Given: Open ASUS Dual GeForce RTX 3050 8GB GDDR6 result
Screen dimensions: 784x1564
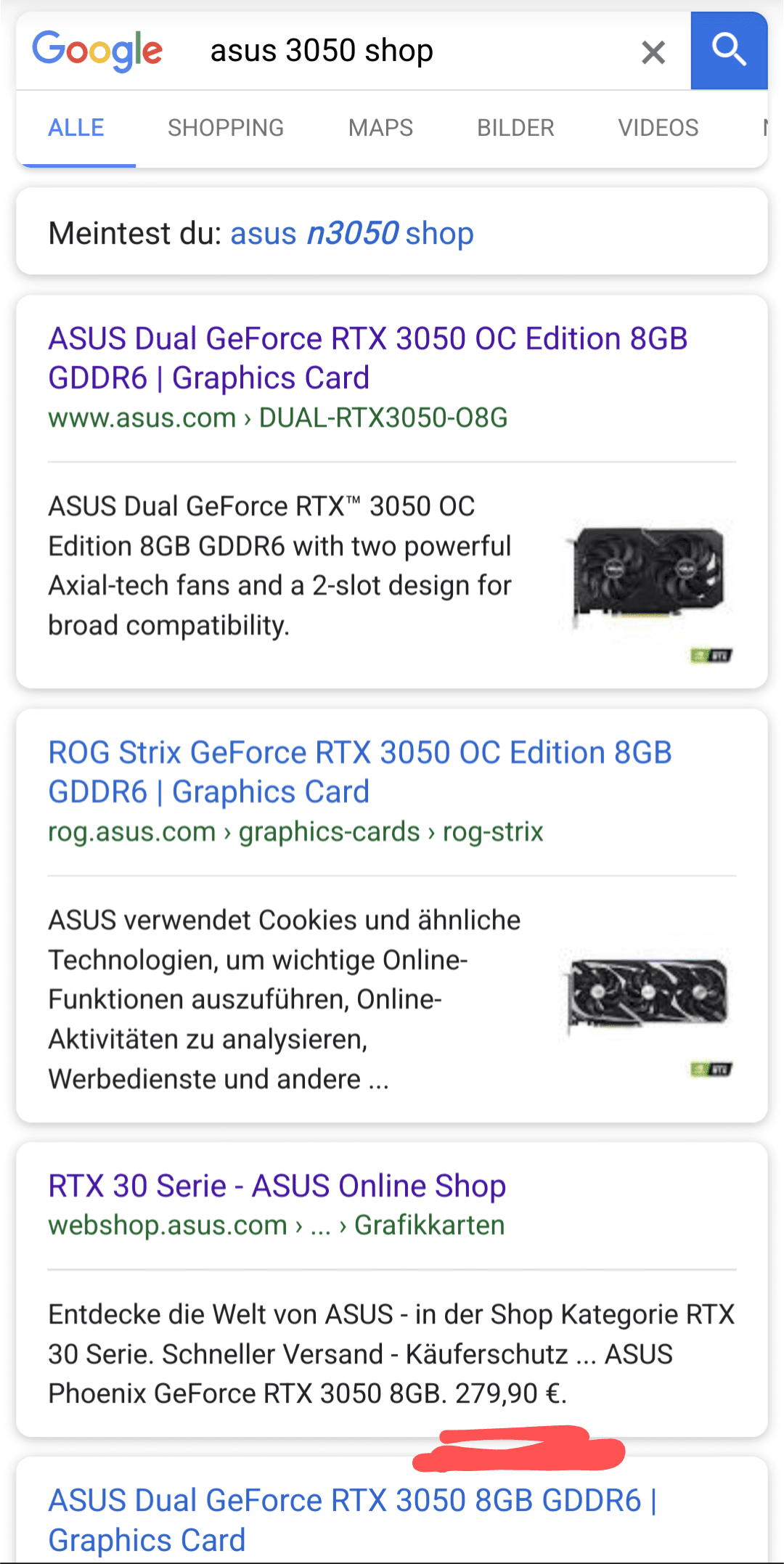Looking at the screenshot, I should (x=353, y=1520).
